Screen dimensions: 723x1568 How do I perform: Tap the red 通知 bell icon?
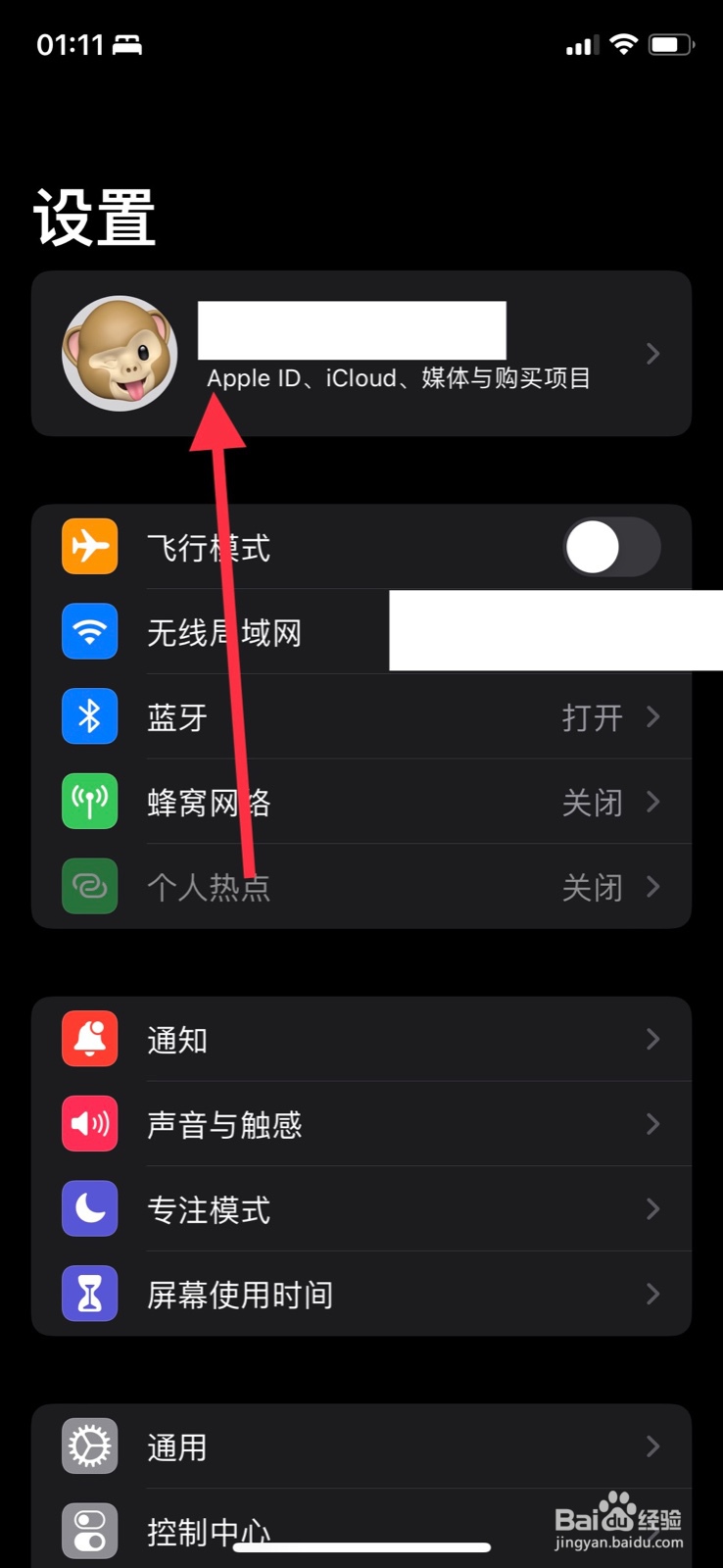[x=88, y=1039]
